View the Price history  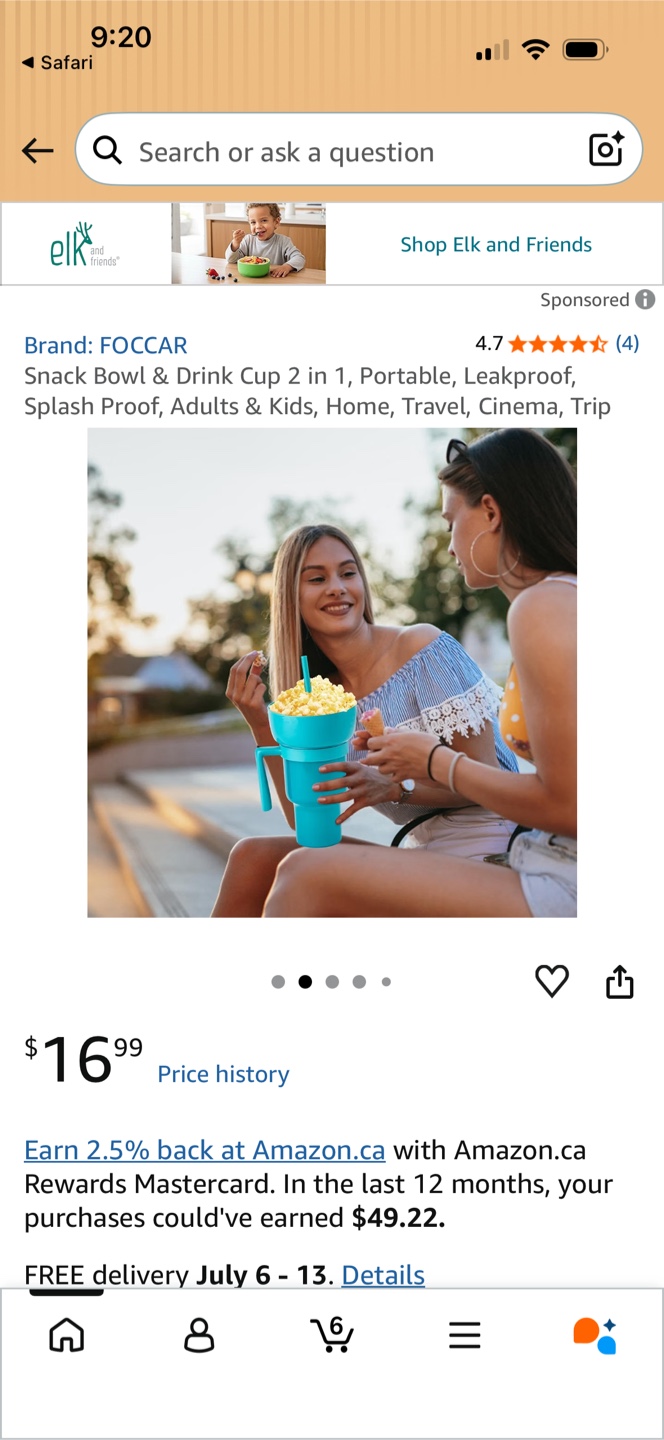point(223,1074)
